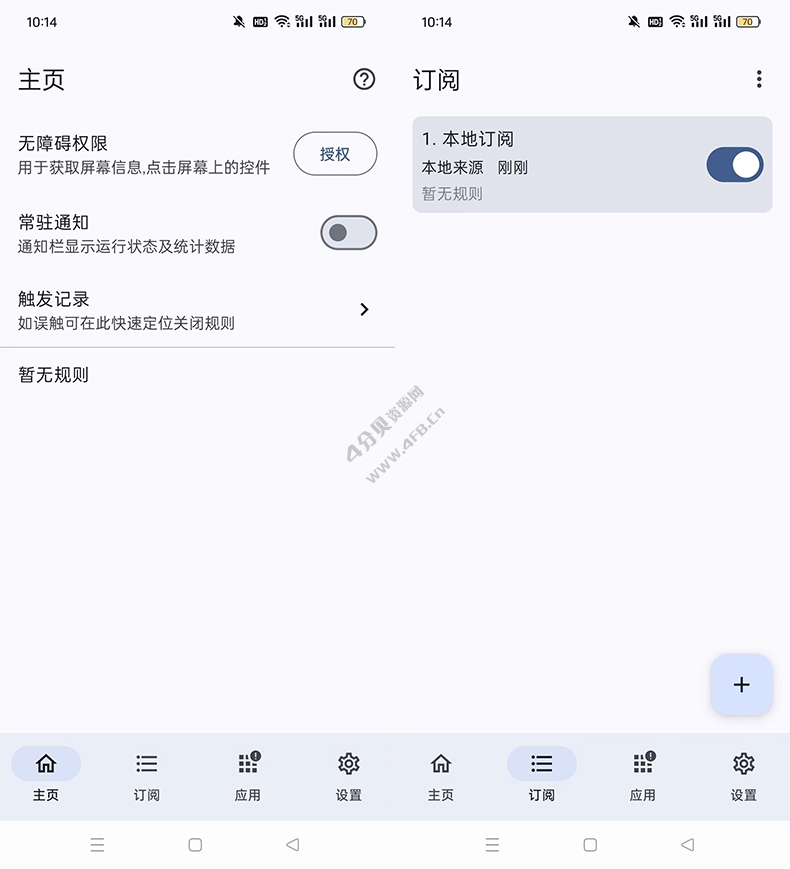Switch to 应用 tab from the 主页 screen
The width and height of the screenshot is (790, 869).
click(248, 775)
